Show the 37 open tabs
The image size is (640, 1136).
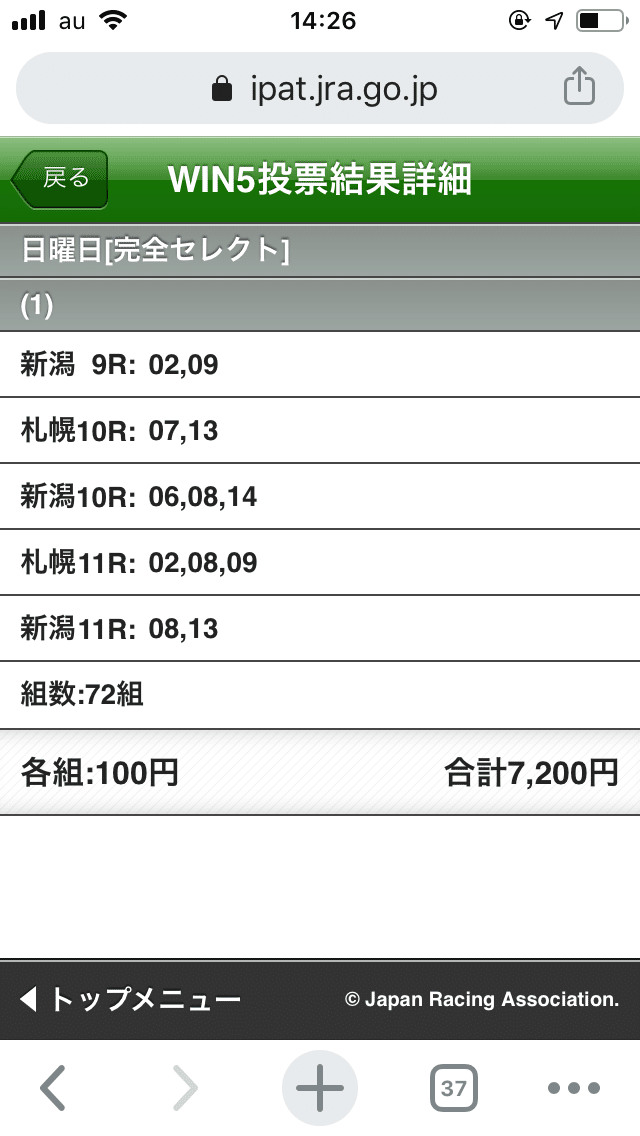(x=454, y=1087)
